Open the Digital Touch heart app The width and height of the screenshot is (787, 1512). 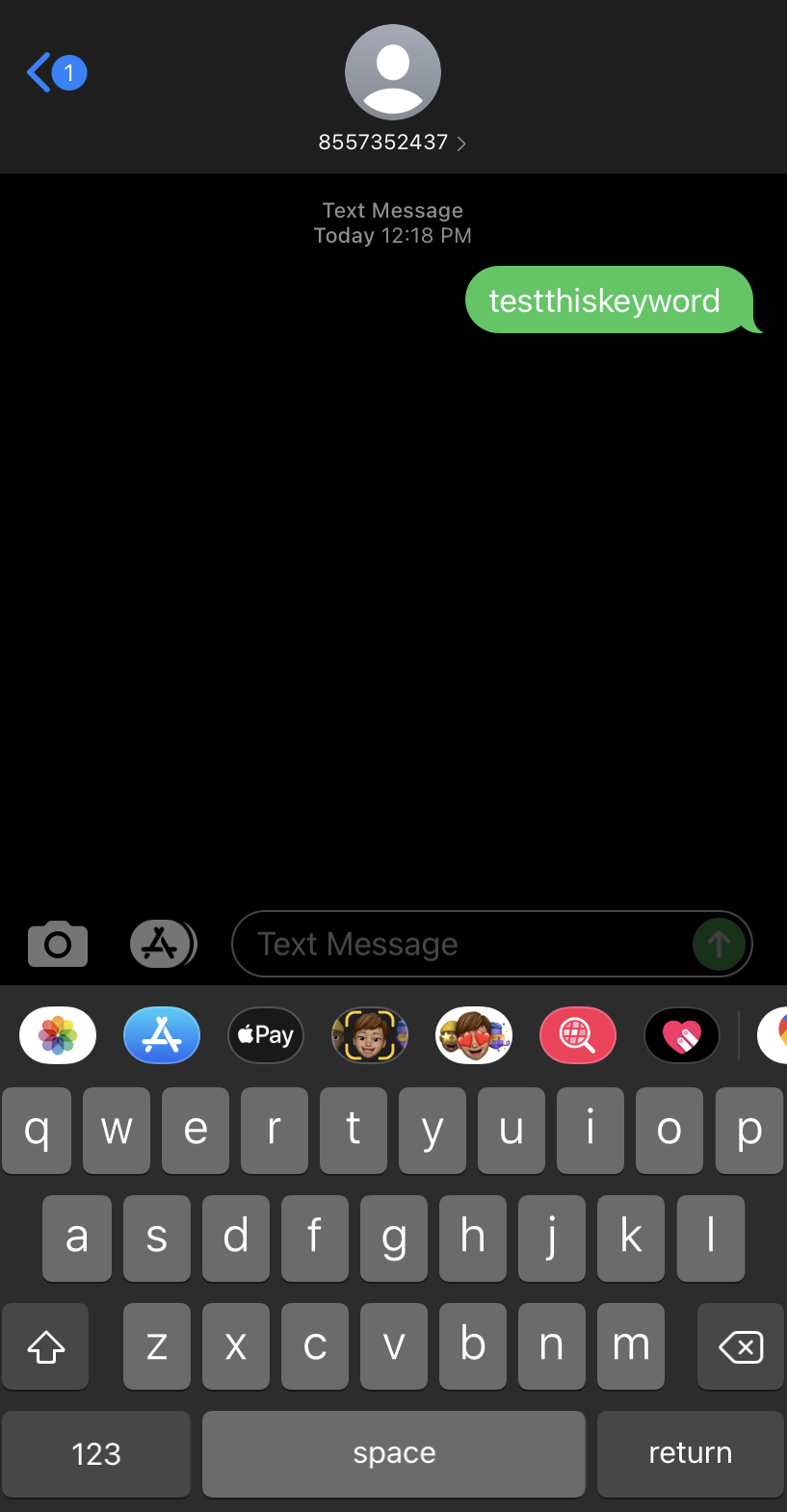pos(682,1035)
